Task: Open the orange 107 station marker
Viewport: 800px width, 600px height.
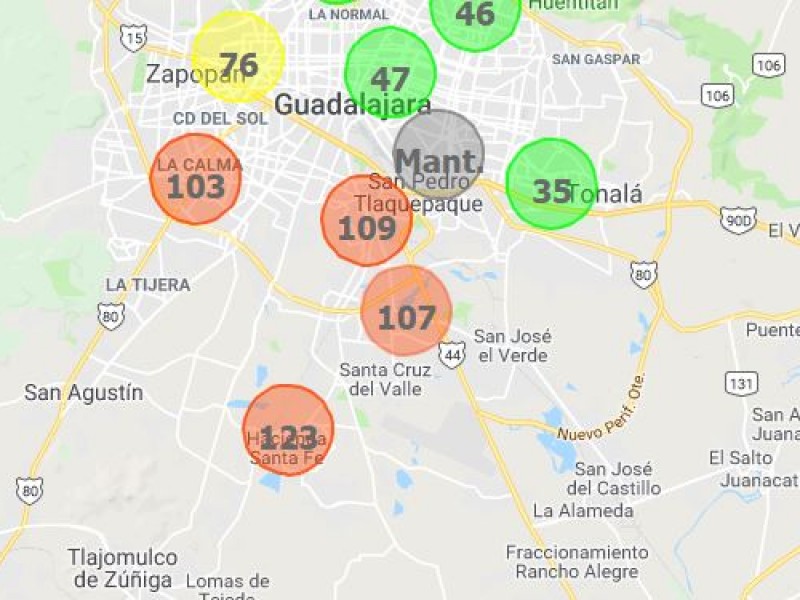Action: coord(406,311)
